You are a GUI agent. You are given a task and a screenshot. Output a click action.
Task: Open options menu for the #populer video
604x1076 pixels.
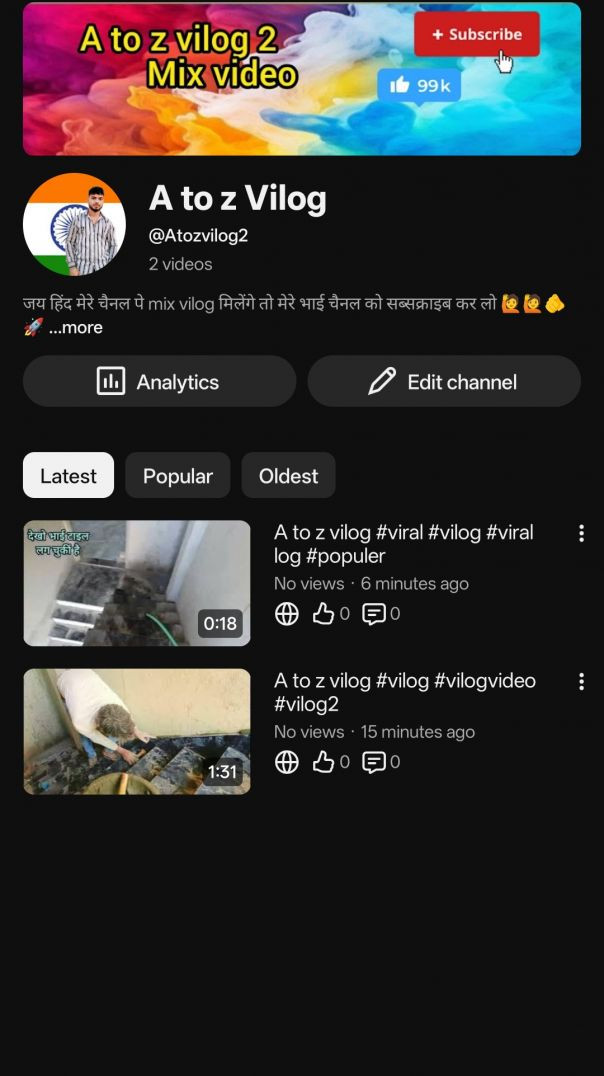point(581,534)
